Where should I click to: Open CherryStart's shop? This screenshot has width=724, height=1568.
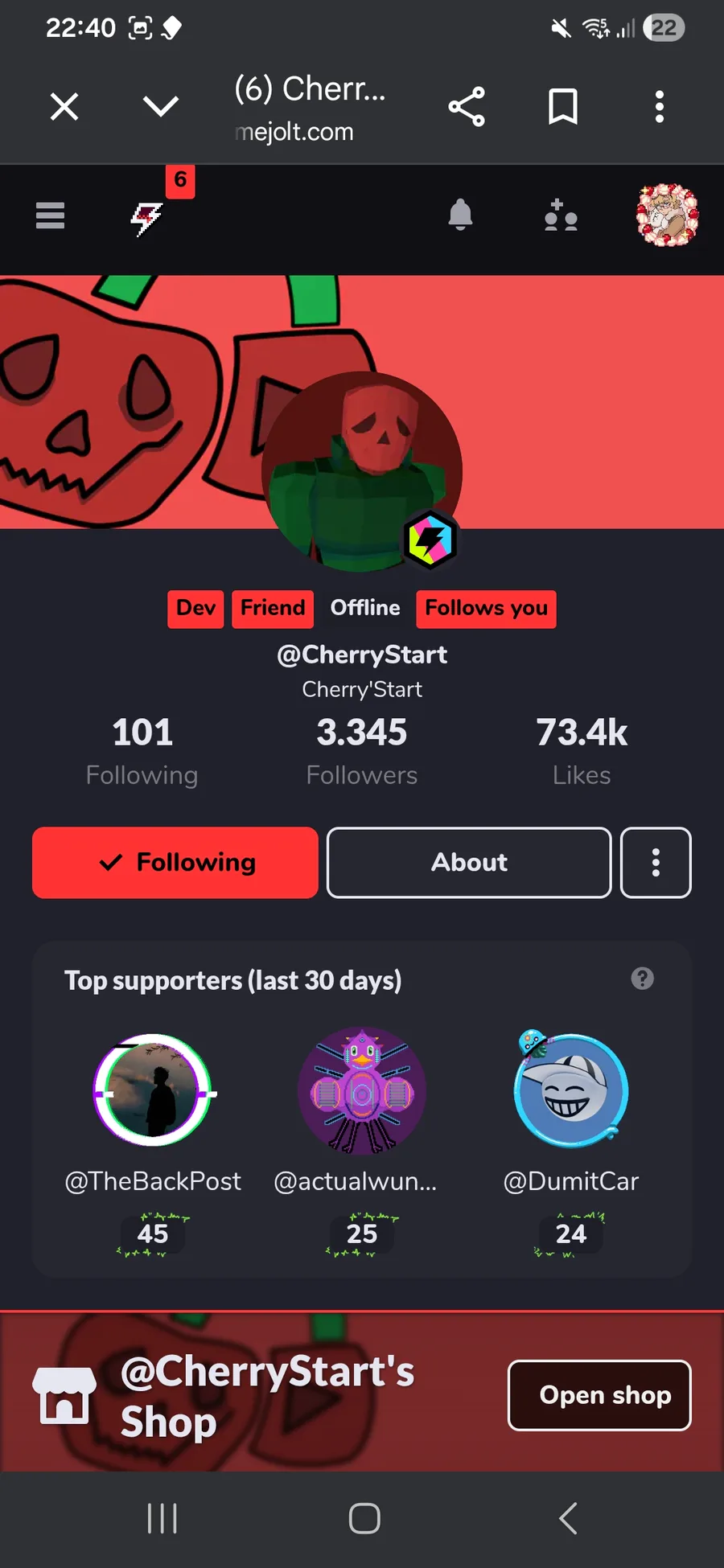(x=599, y=1395)
